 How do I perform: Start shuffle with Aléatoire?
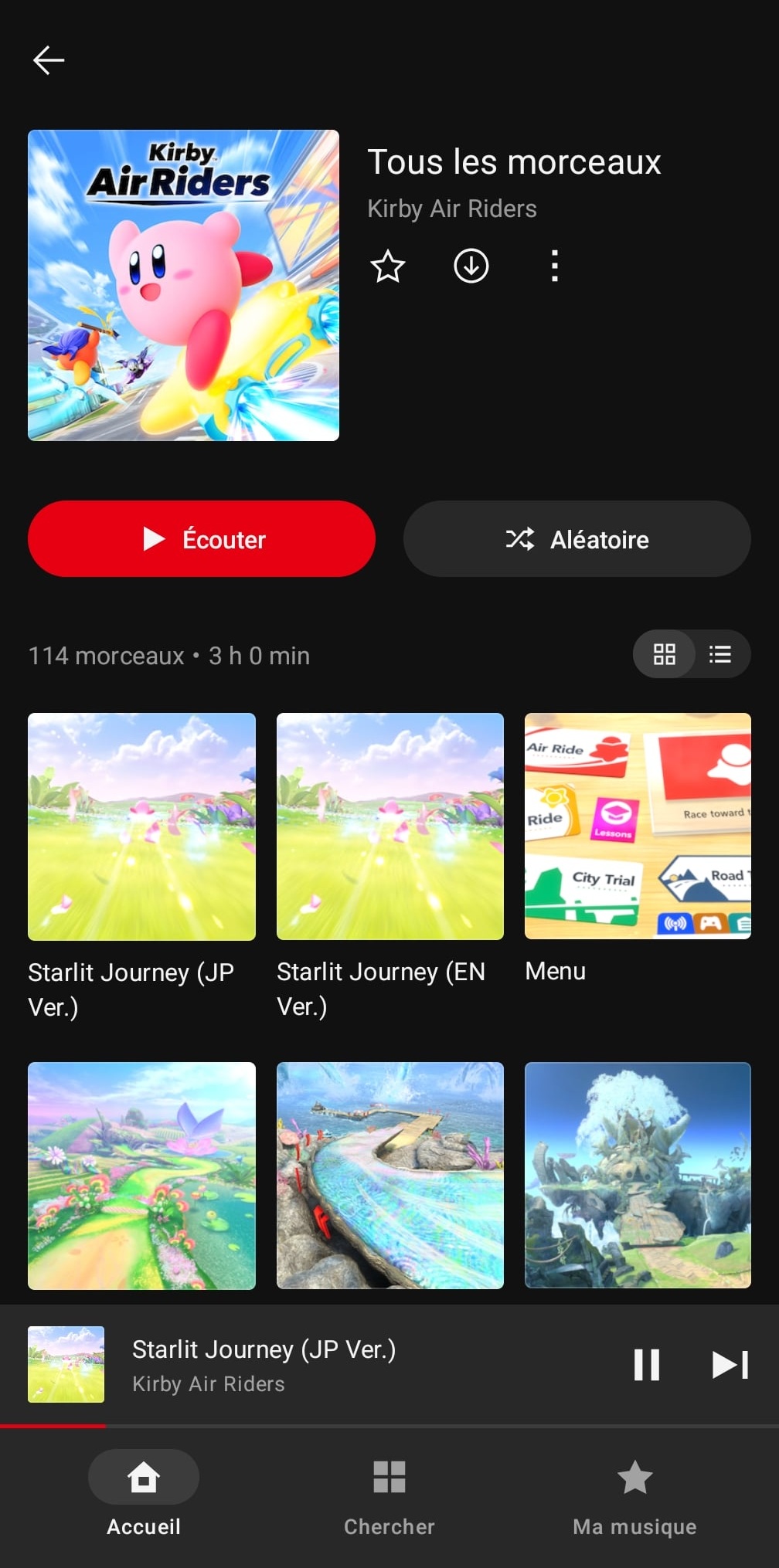tap(577, 538)
